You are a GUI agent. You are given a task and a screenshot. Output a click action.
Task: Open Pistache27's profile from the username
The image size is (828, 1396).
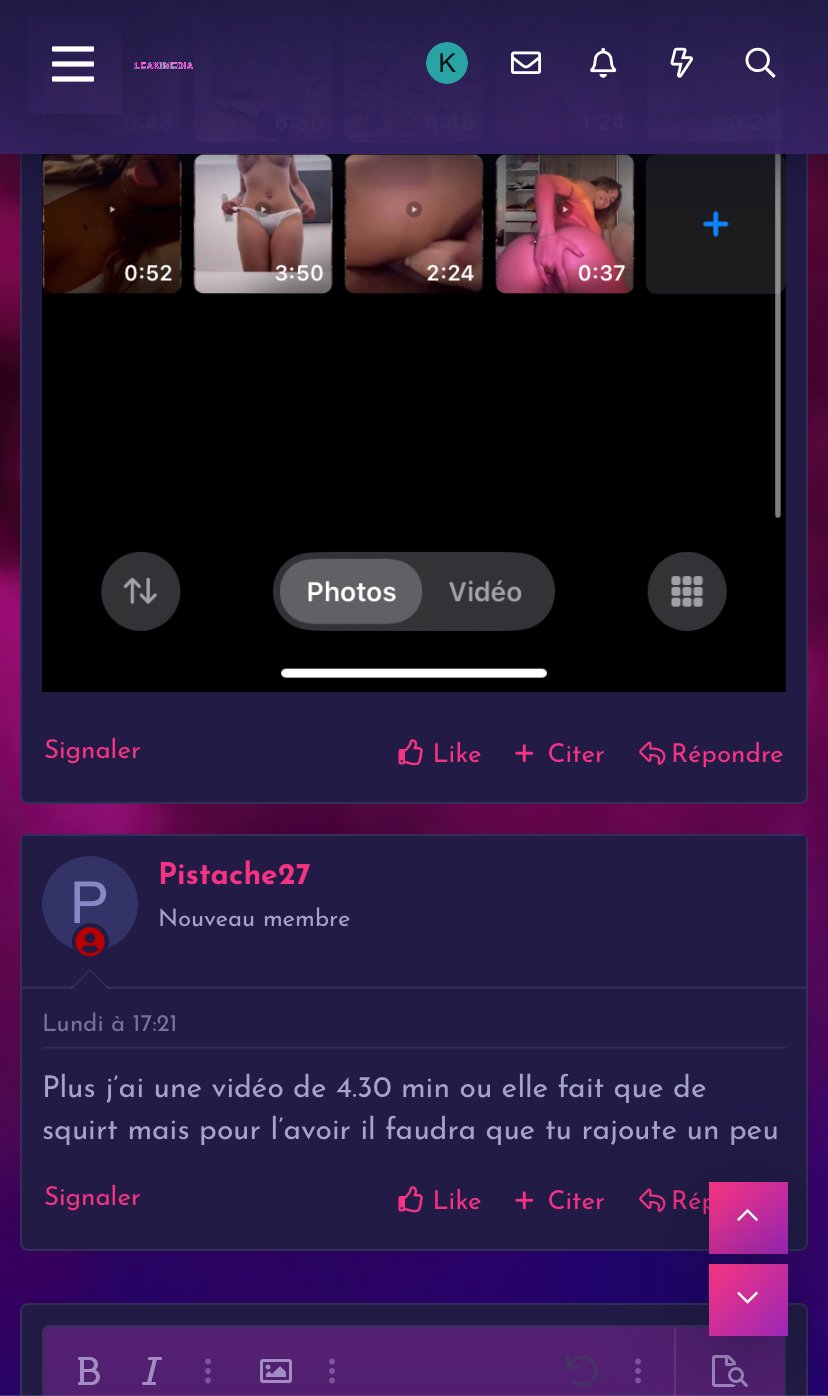[234, 874]
